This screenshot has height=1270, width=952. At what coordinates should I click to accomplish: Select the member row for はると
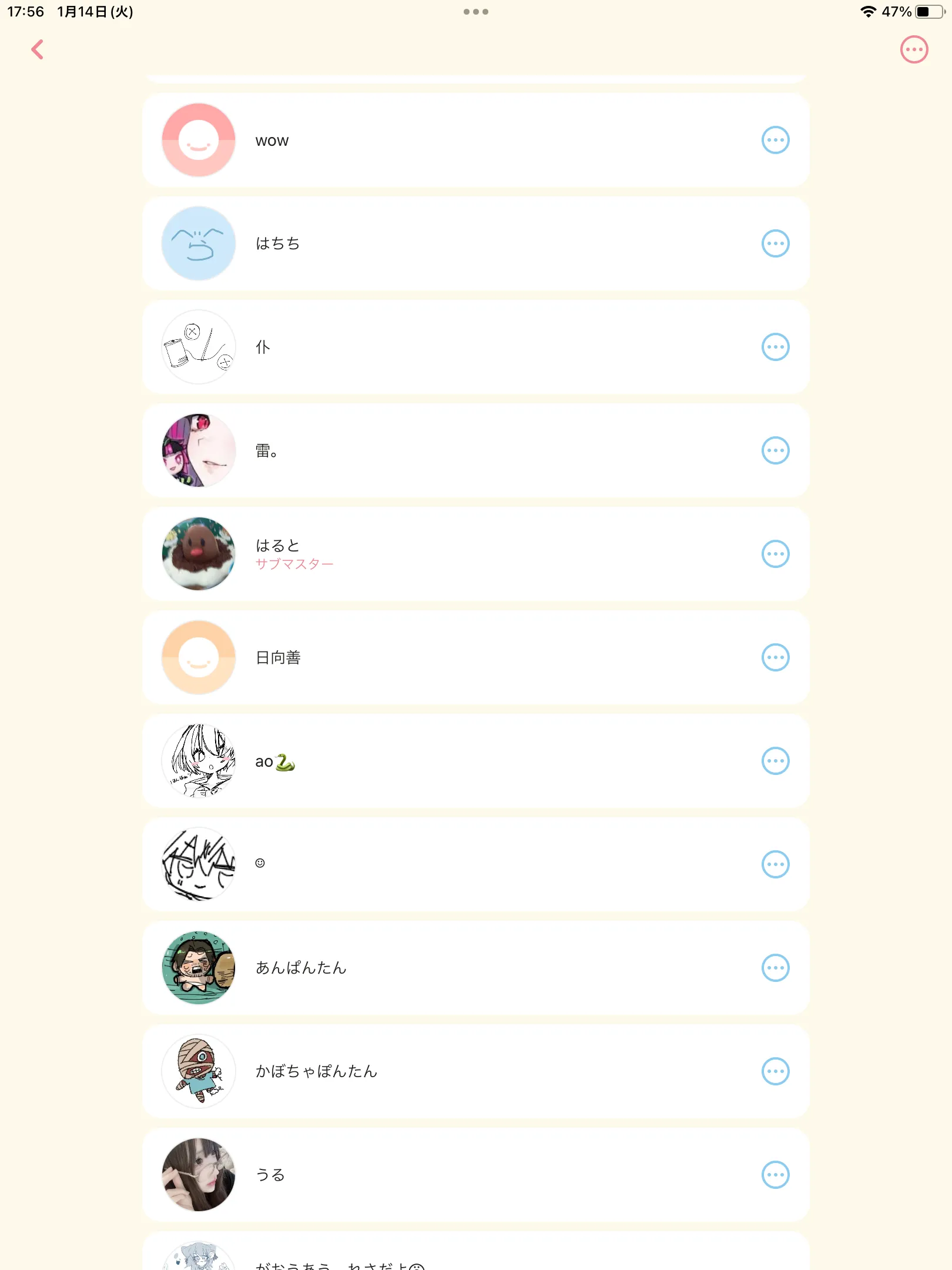(447, 554)
